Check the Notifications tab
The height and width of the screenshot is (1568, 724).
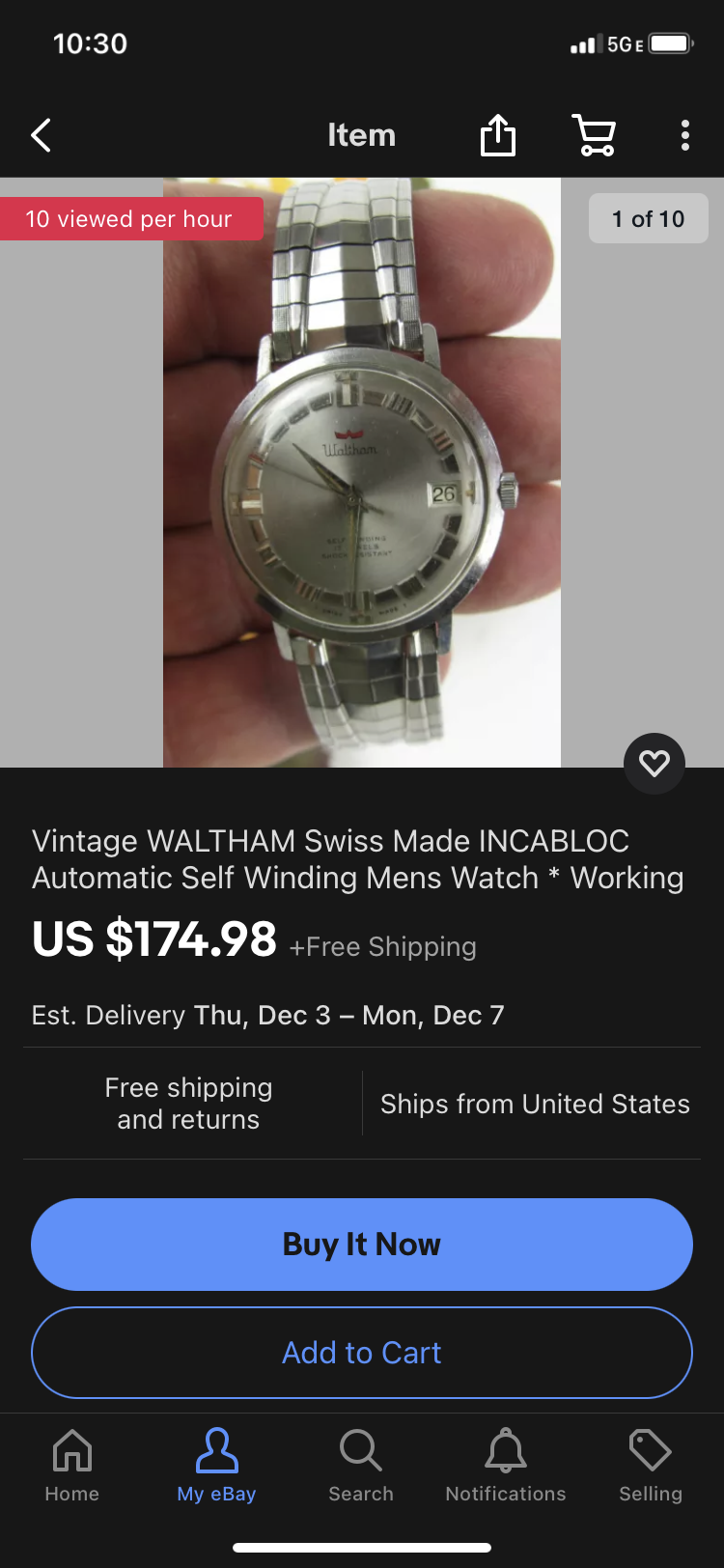[x=506, y=1465]
